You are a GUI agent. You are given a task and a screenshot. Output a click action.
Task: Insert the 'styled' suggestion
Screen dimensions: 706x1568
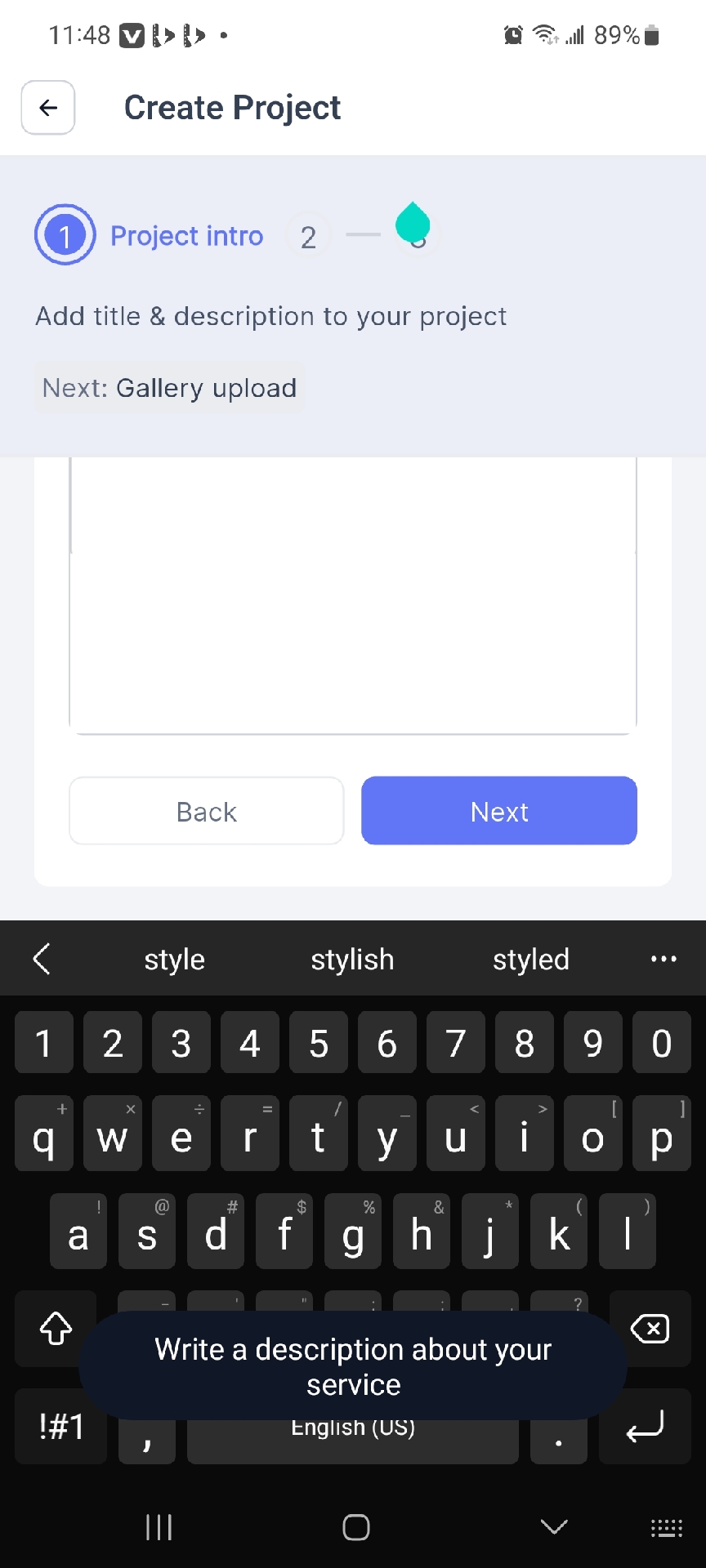[530, 960]
